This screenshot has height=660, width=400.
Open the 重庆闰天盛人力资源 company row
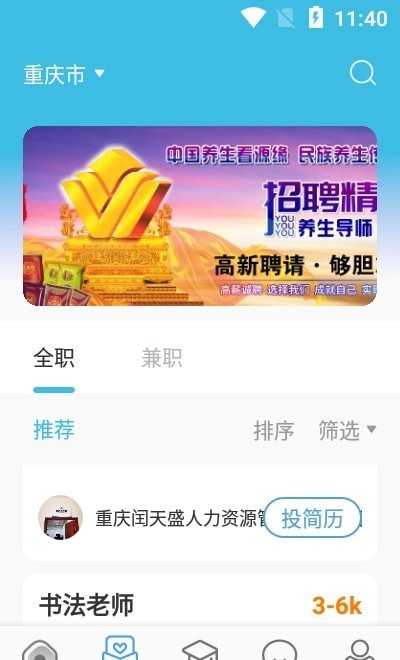point(200,518)
